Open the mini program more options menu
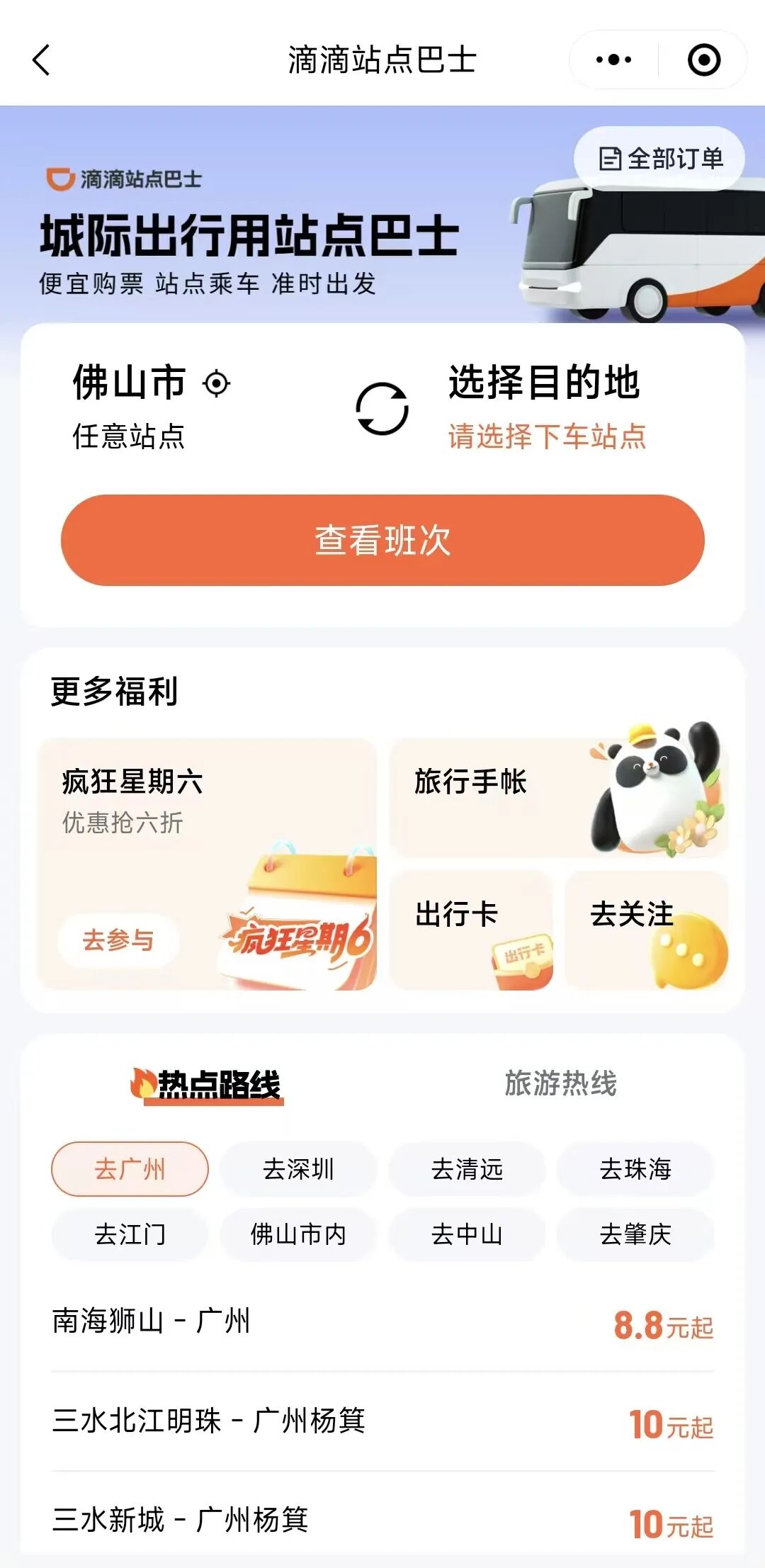This screenshot has height=1568, width=765. tap(613, 60)
